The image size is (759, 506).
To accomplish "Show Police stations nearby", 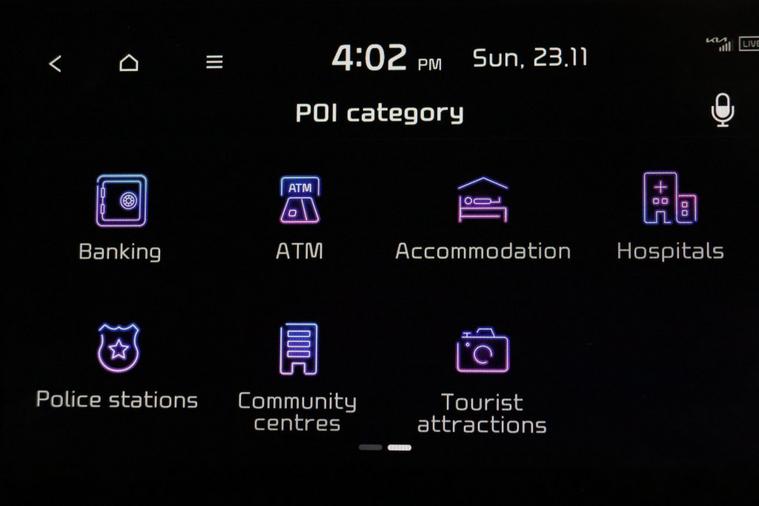I will [117, 366].
